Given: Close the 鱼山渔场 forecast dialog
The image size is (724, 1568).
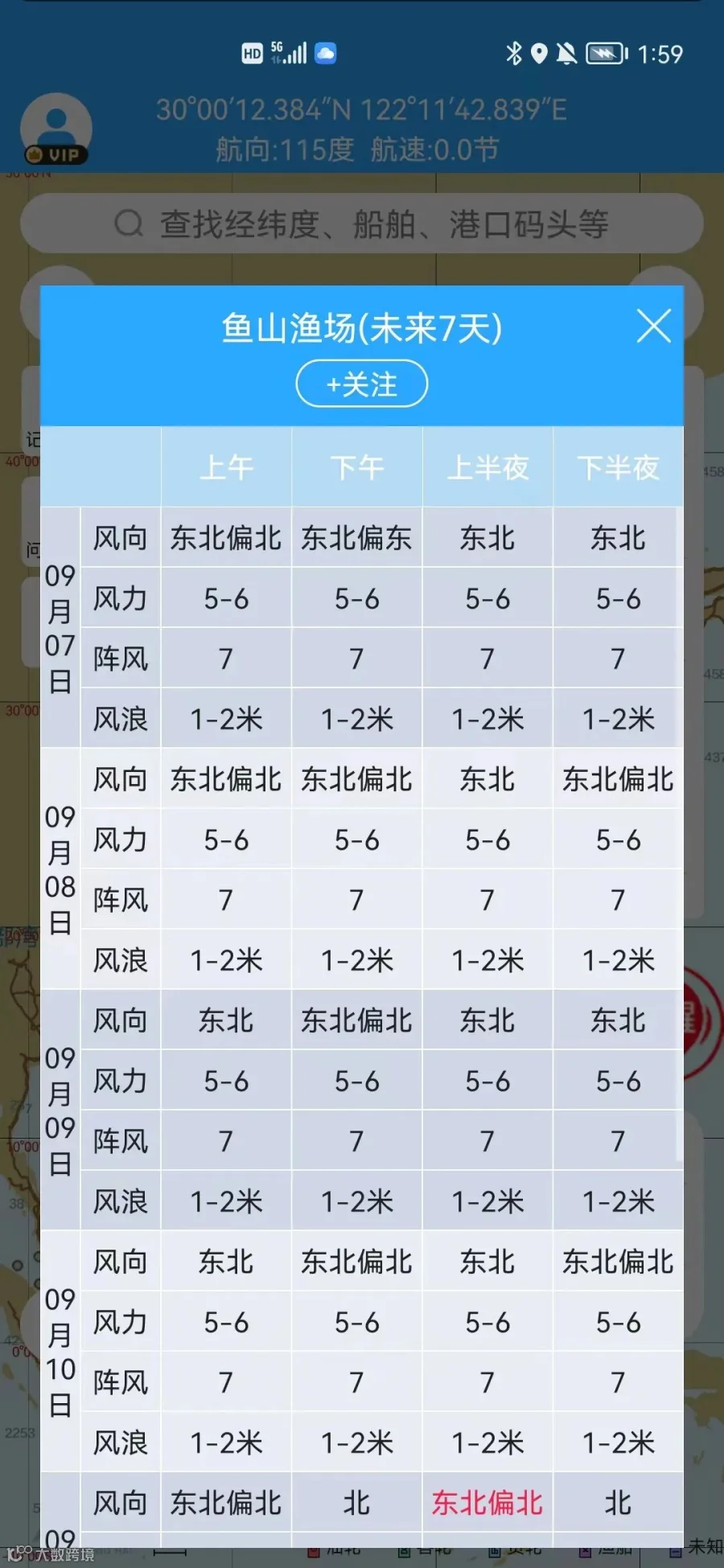Looking at the screenshot, I should pyautogui.click(x=653, y=326).
